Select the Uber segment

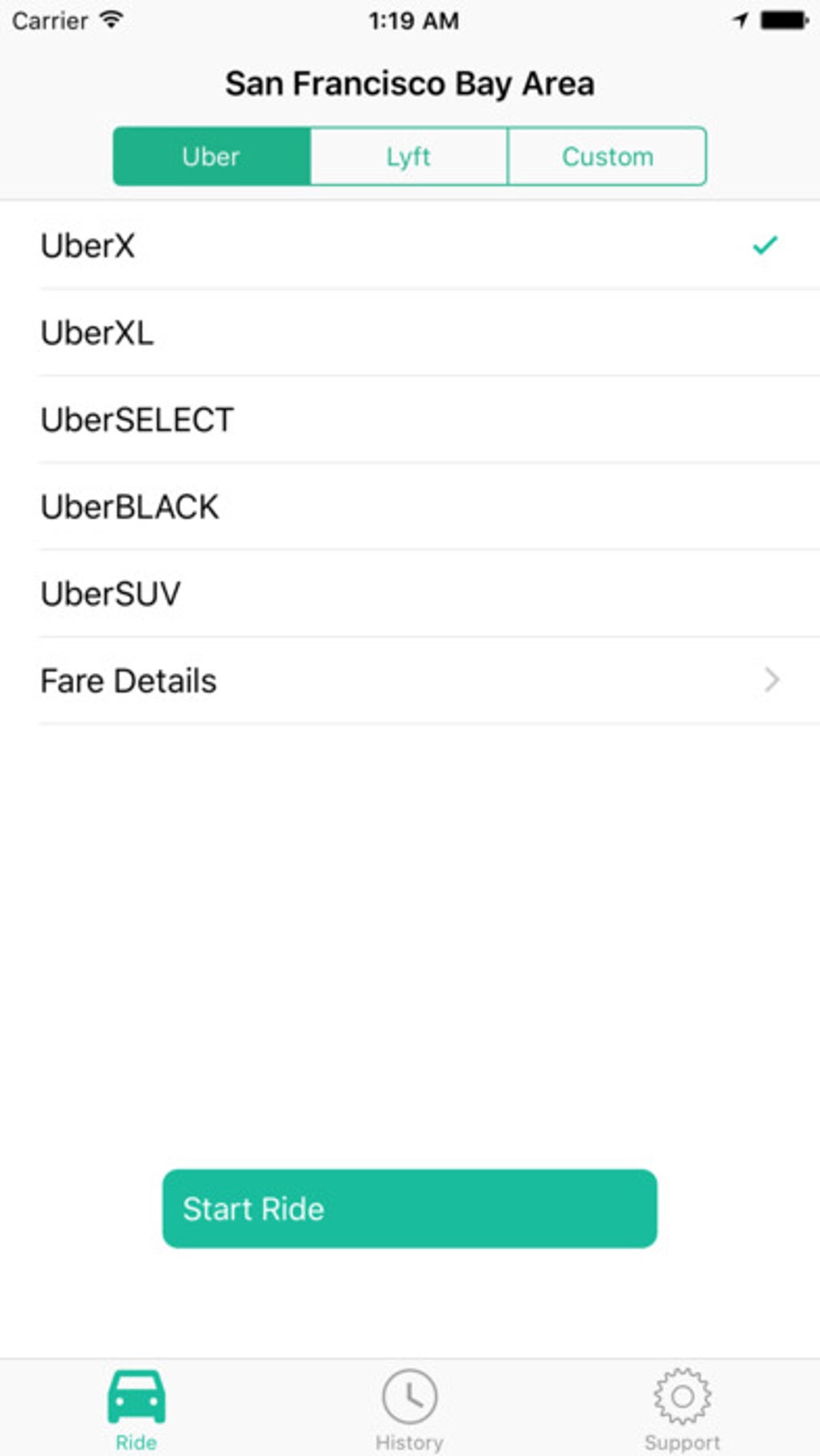pos(211,156)
